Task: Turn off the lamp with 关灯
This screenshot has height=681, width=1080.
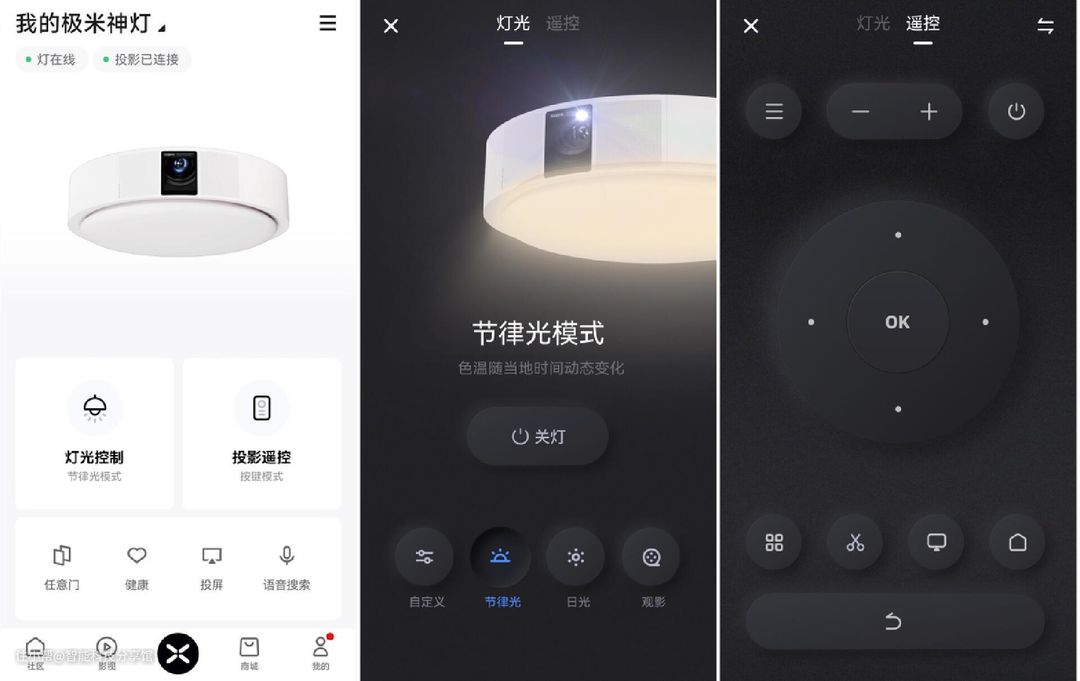Action: (x=538, y=436)
